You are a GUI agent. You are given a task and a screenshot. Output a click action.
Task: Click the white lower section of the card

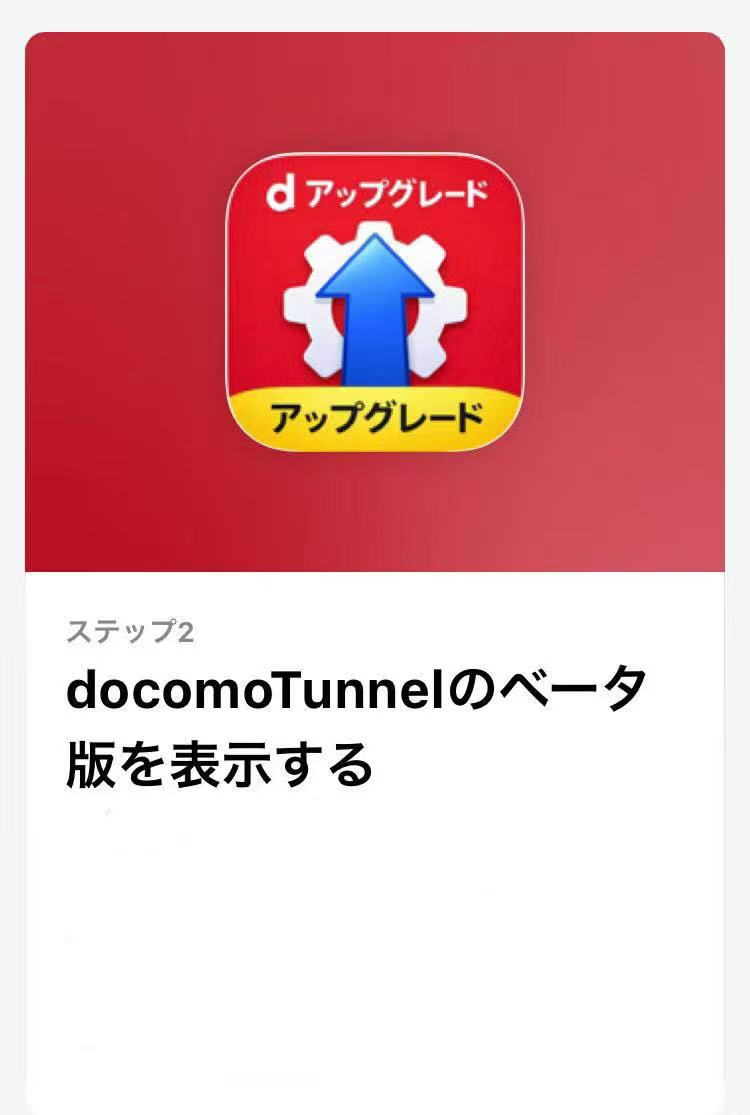pyautogui.click(x=375, y=900)
